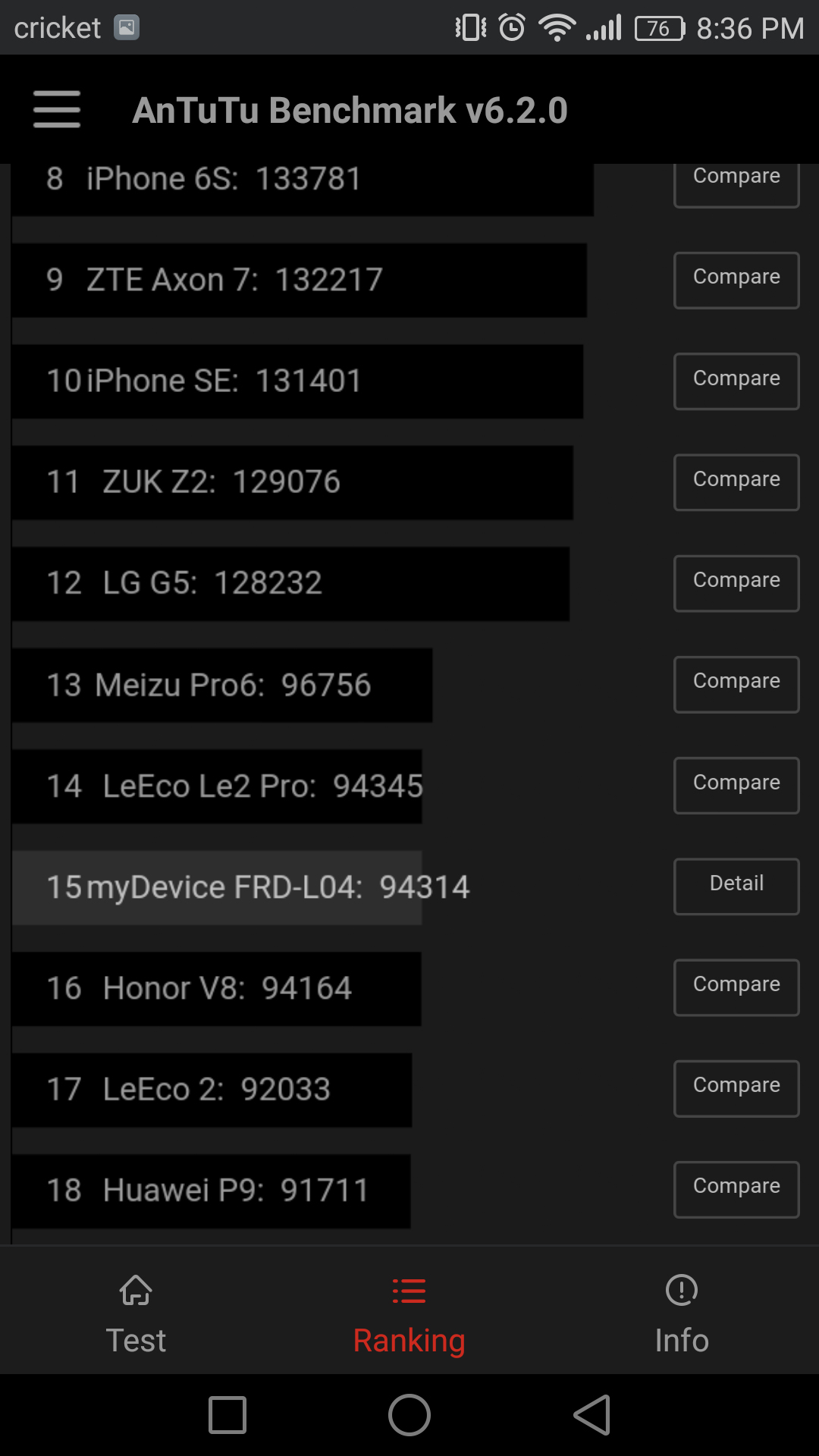Image resolution: width=819 pixels, height=1456 pixels.
Task: View Detail for myDevice FRD-L04
Action: click(736, 886)
